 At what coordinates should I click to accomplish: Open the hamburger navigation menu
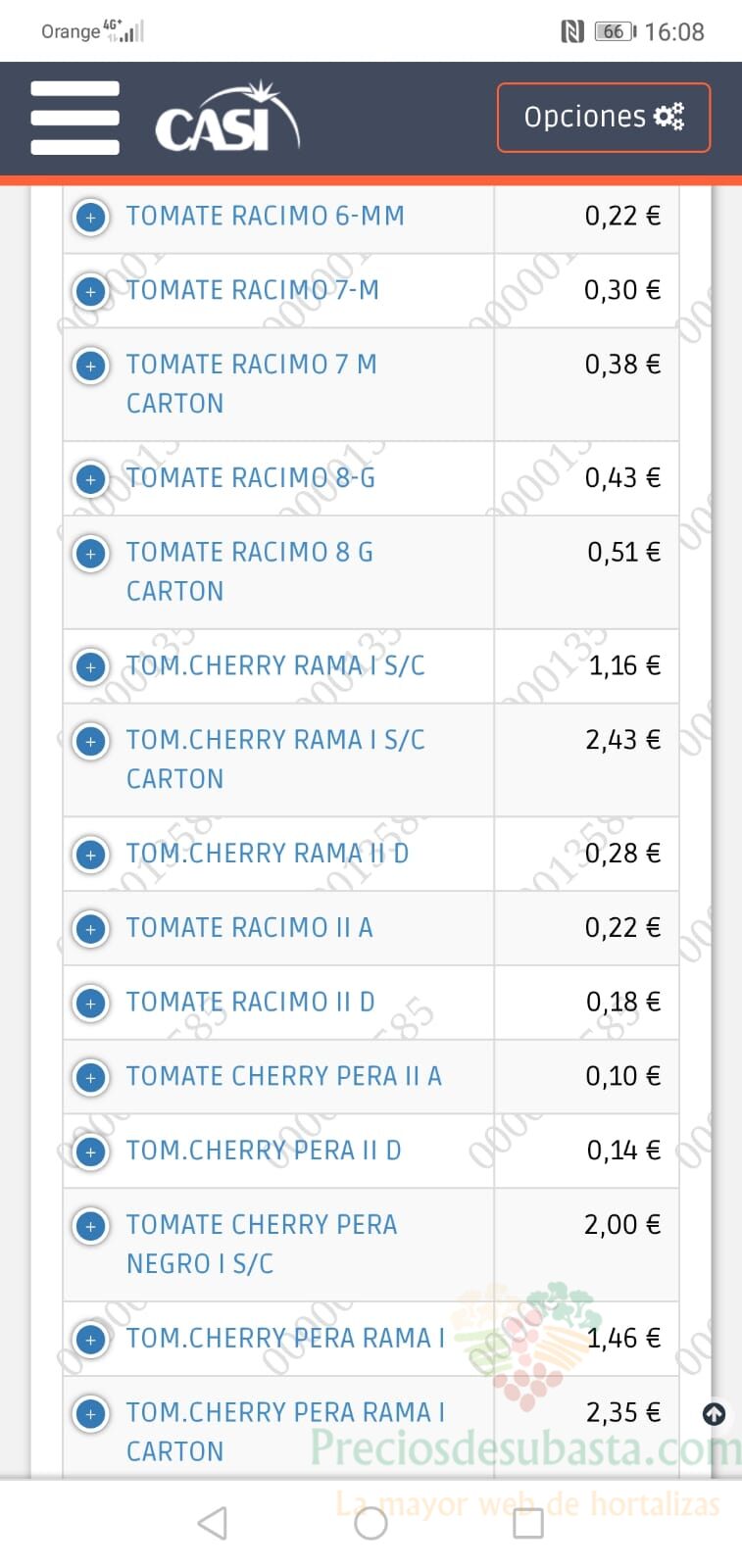pos(74,118)
